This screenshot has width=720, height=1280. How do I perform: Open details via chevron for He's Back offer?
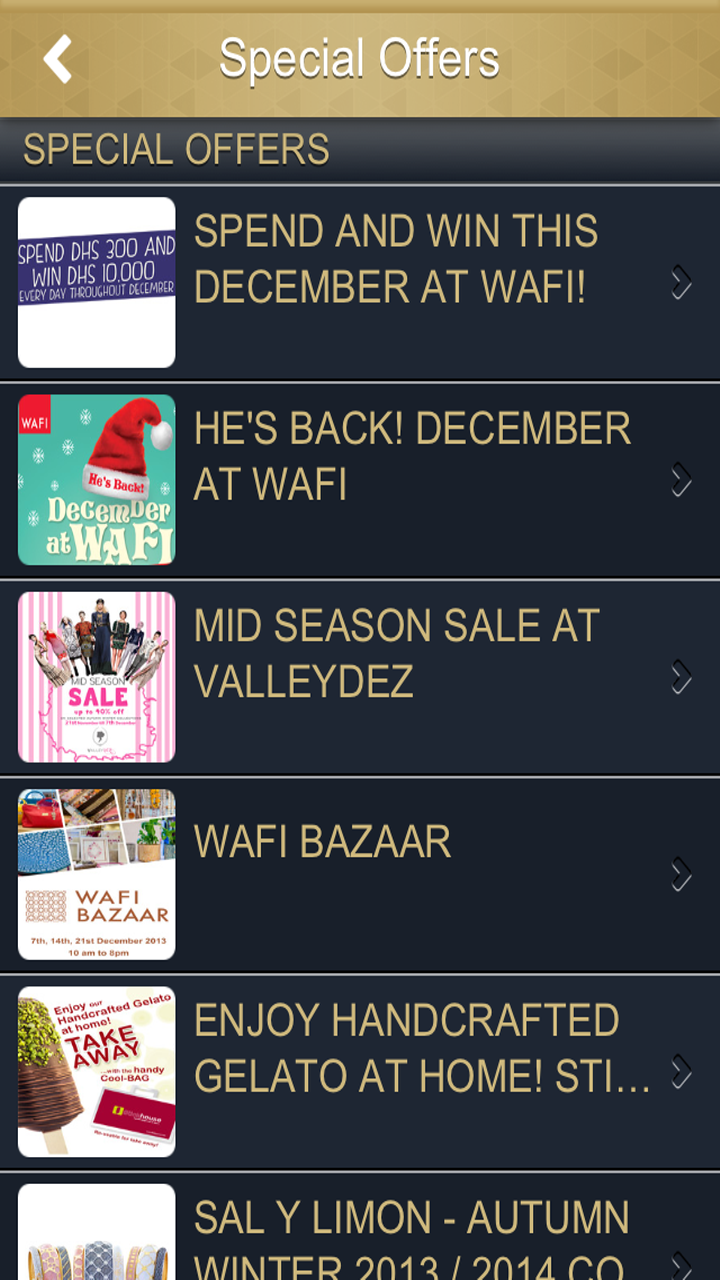681,480
